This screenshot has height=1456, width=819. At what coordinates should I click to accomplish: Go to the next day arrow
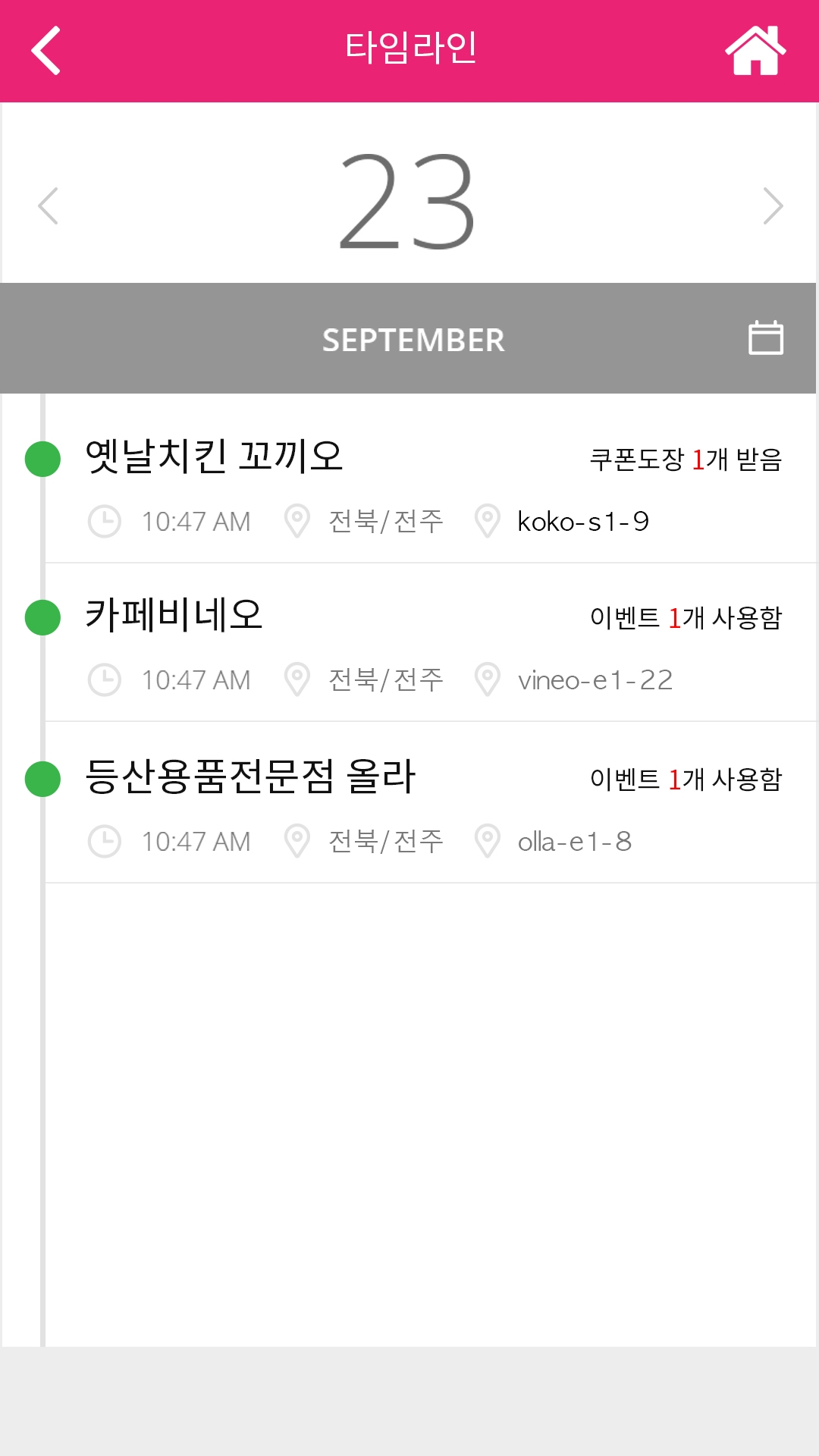click(773, 206)
